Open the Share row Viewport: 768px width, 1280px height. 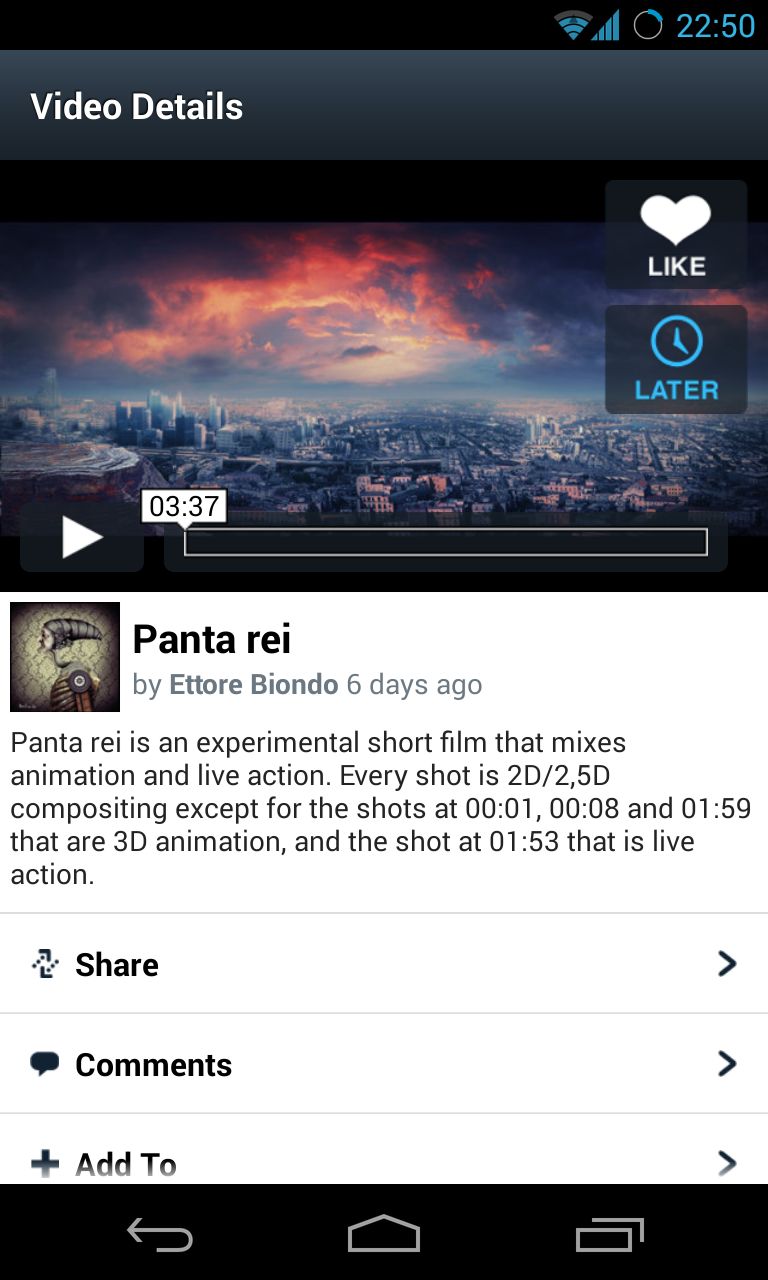click(384, 964)
